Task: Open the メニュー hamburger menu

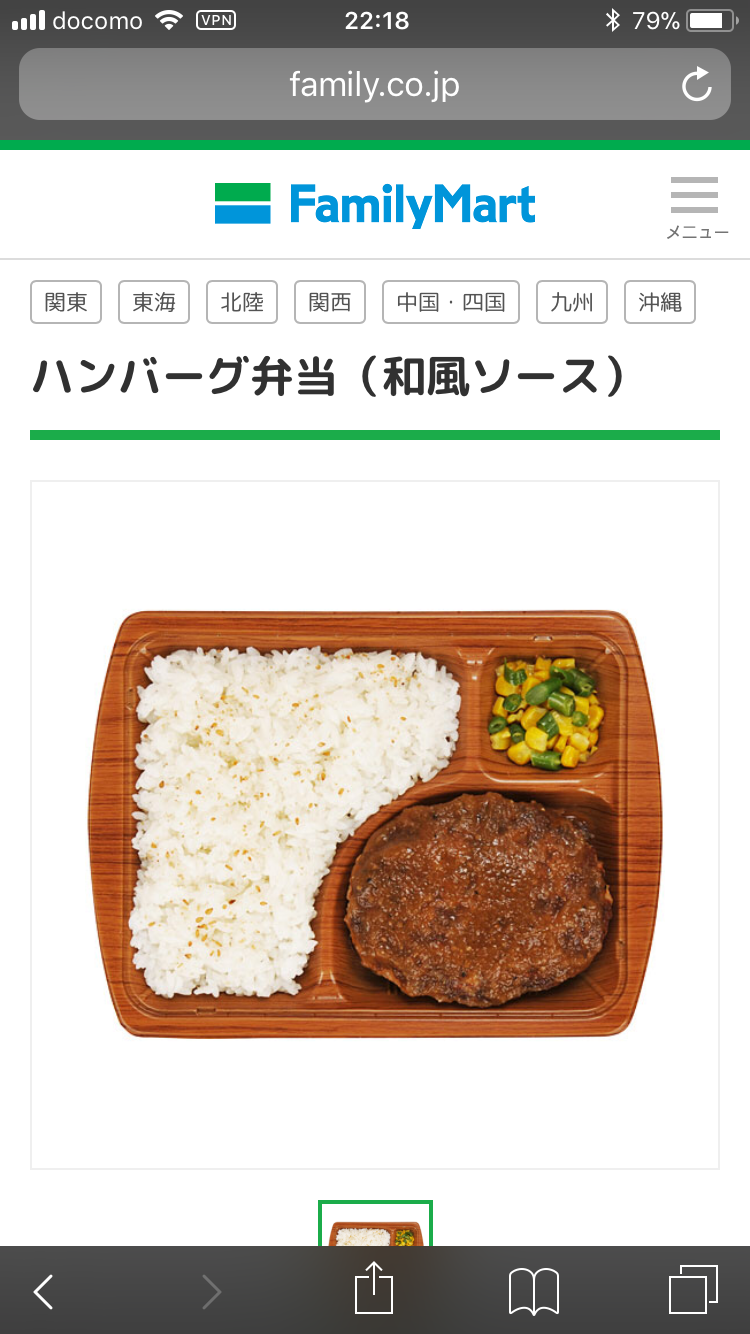Action: pyautogui.click(x=695, y=207)
